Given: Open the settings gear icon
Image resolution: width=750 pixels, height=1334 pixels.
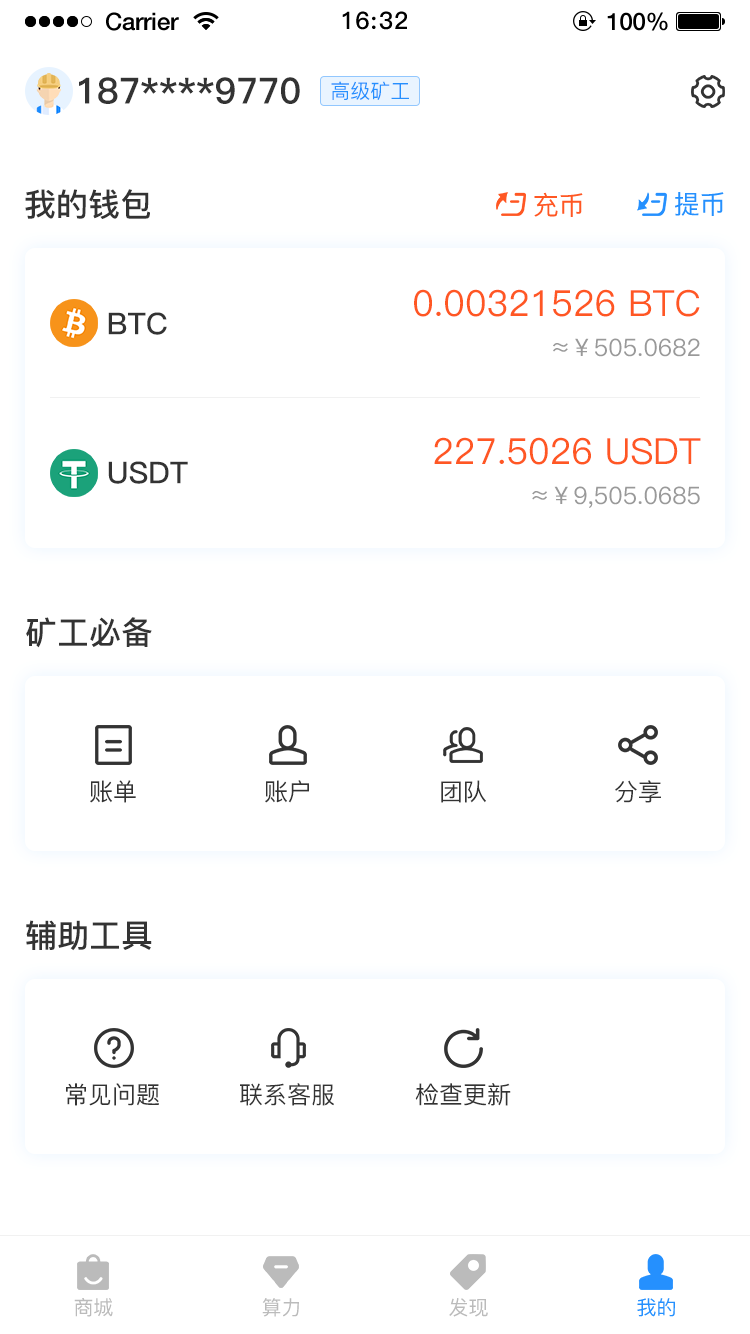Looking at the screenshot, I should point(707,92).
